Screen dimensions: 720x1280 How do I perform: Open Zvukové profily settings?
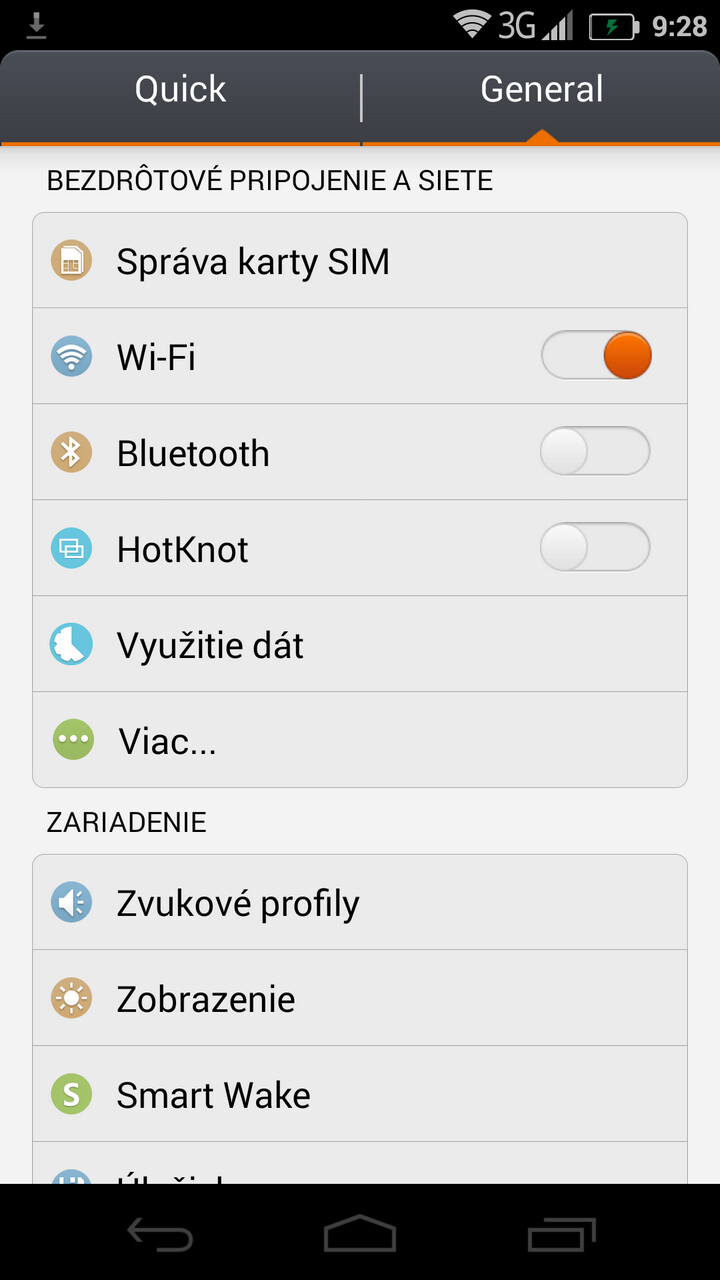pyautogui.click(x=360, y=903)
